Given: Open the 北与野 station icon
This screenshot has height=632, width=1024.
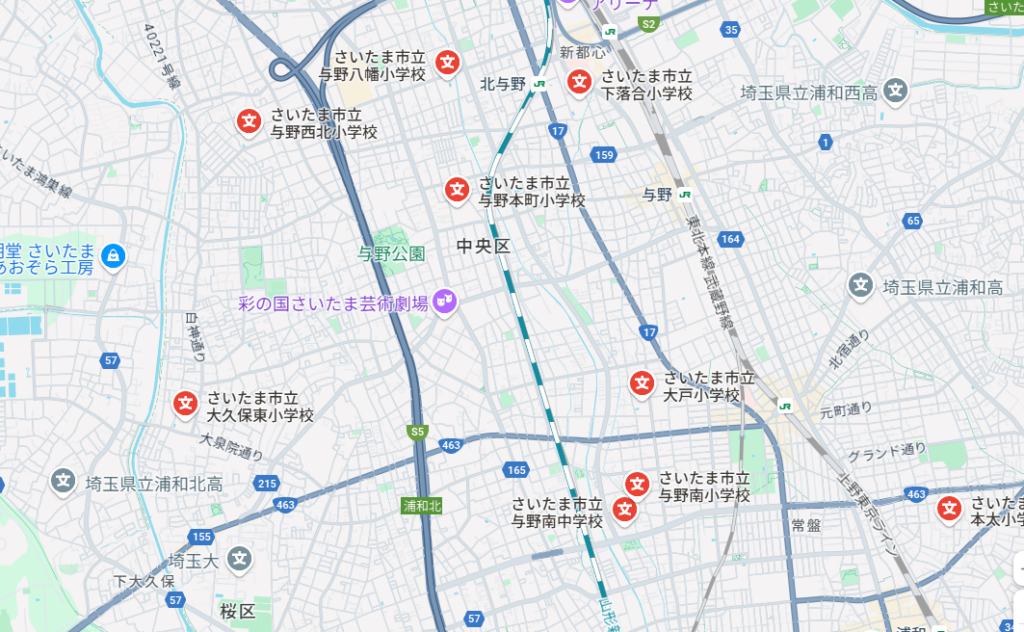Looking at the screenshot, I should (x=539, y=84).
